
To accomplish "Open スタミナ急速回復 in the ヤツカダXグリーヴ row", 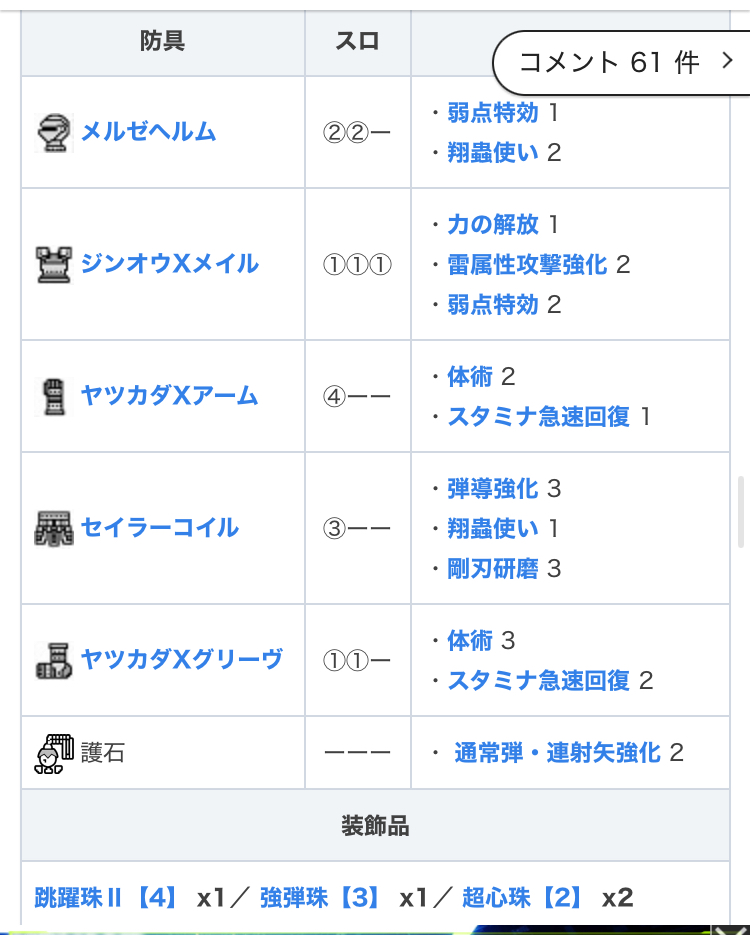I will (538, 680).
